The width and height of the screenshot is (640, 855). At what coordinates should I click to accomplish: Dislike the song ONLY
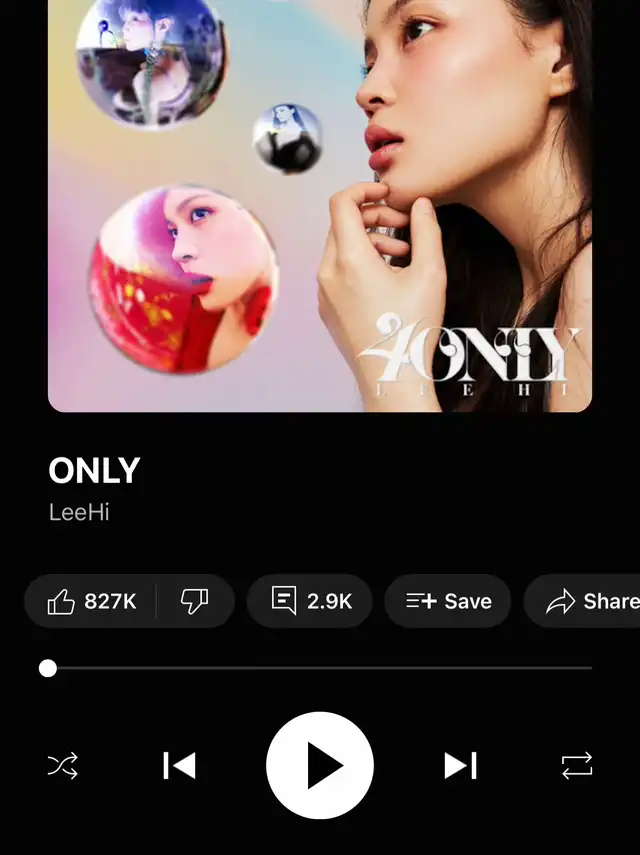194,601
